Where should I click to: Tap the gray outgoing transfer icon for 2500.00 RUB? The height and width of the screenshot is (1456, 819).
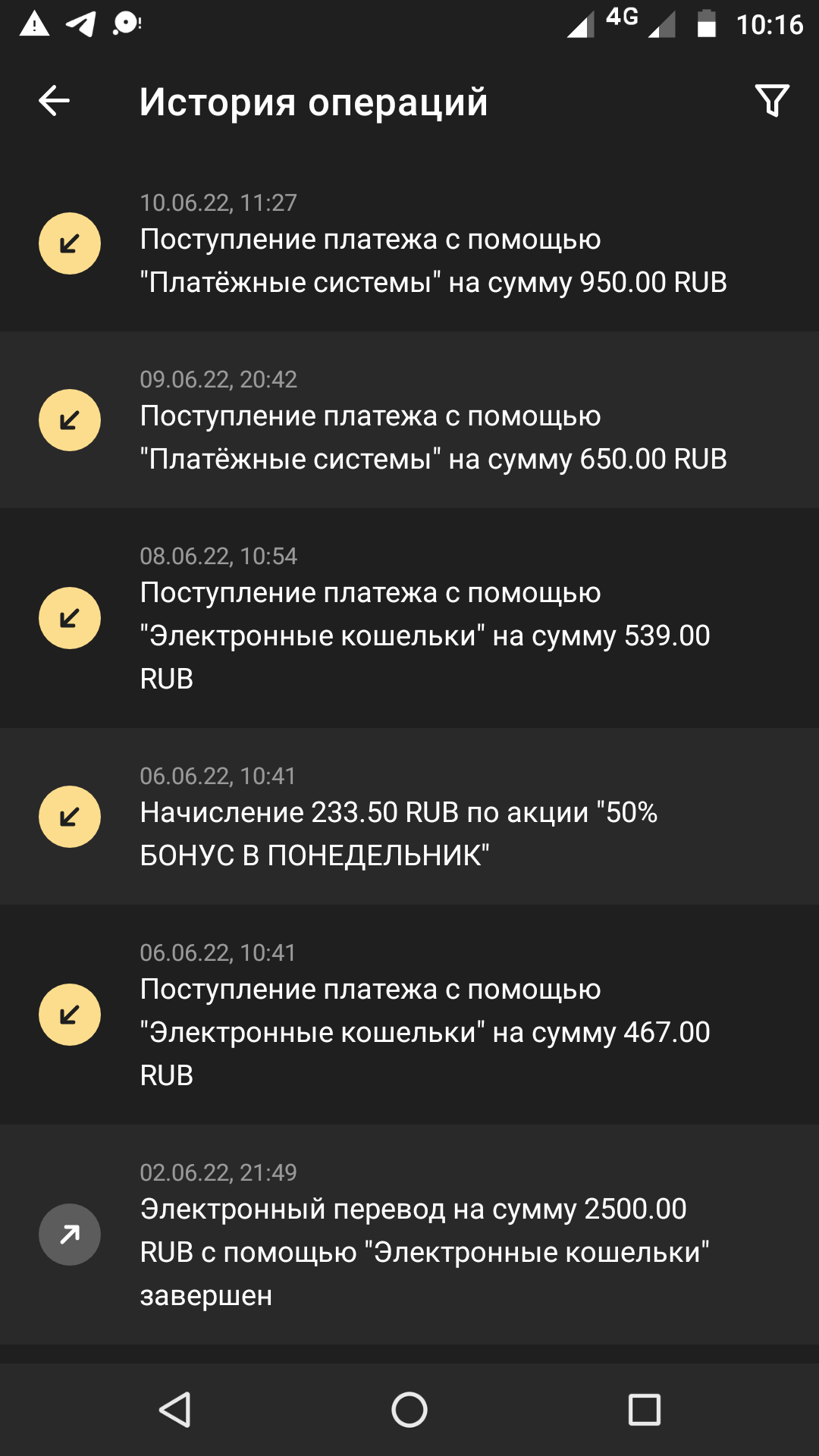pos(69,1234)
